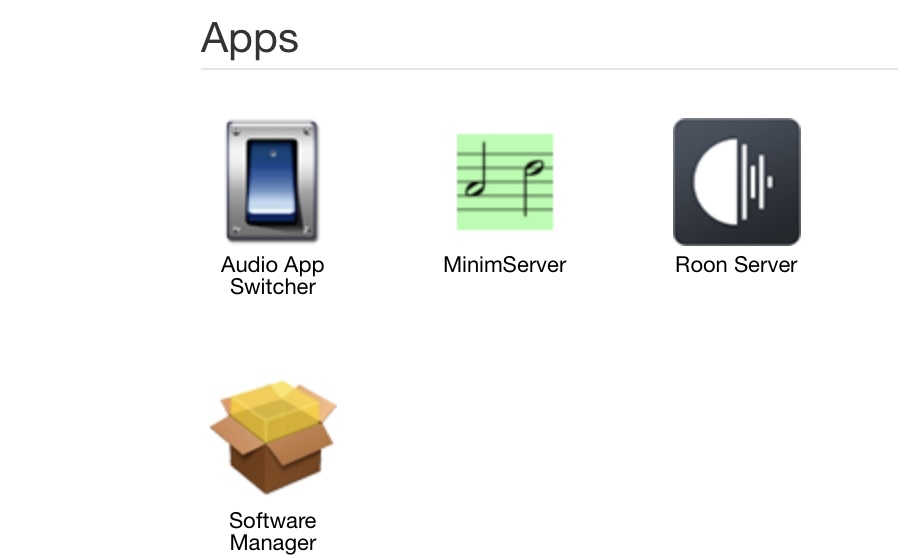Open Roon Server
The width and height of the screenshot is (898, 558).
736,182
